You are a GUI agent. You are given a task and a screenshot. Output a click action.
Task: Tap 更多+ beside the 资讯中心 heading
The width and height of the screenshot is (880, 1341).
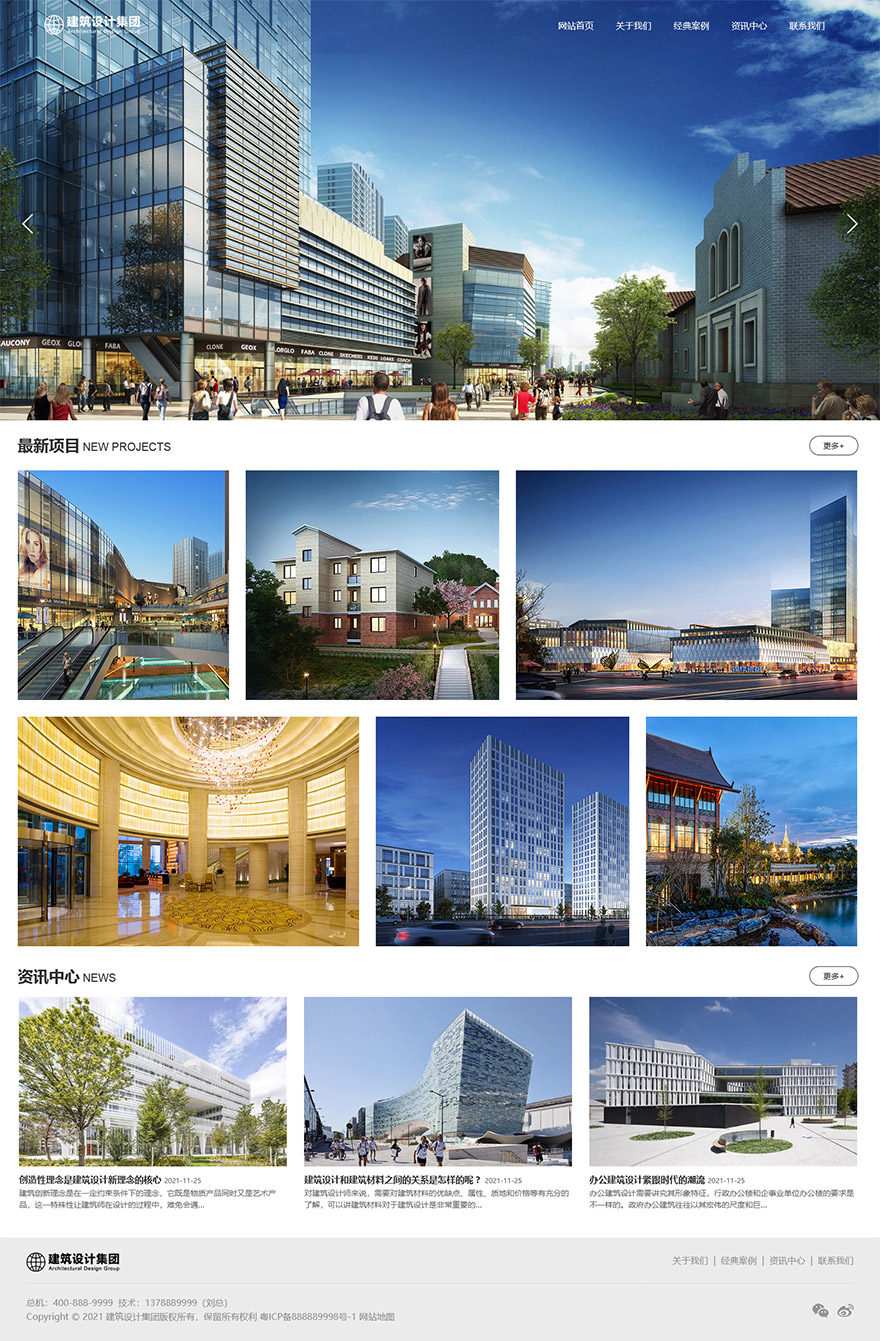tap(833, 976)
